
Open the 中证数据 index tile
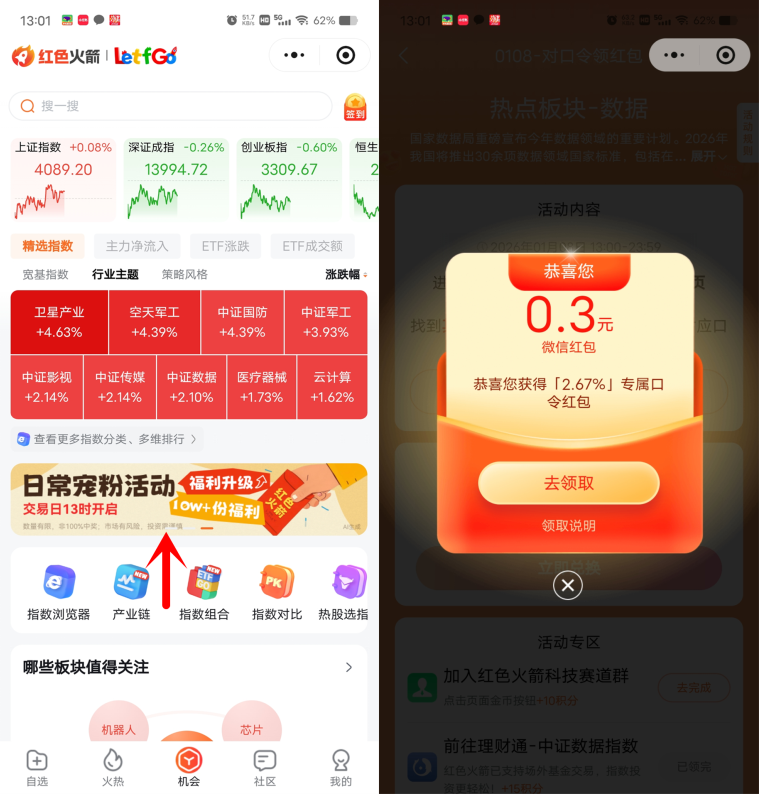coord(191,387)
